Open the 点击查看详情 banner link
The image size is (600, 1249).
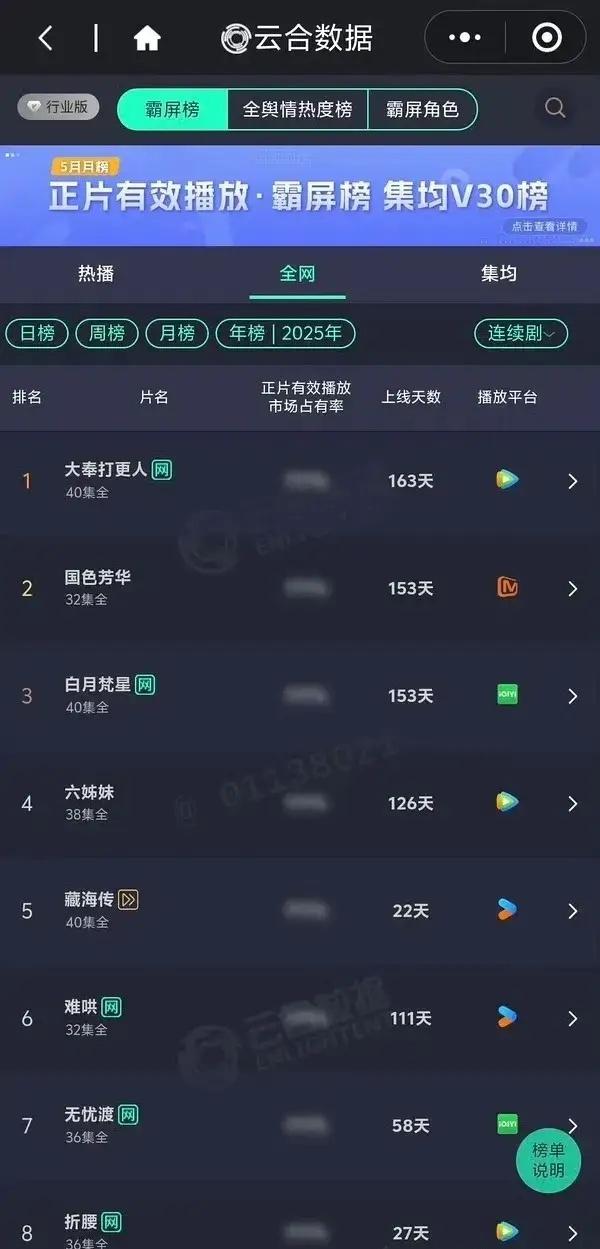pyautogui.click(x=544, y=227)
